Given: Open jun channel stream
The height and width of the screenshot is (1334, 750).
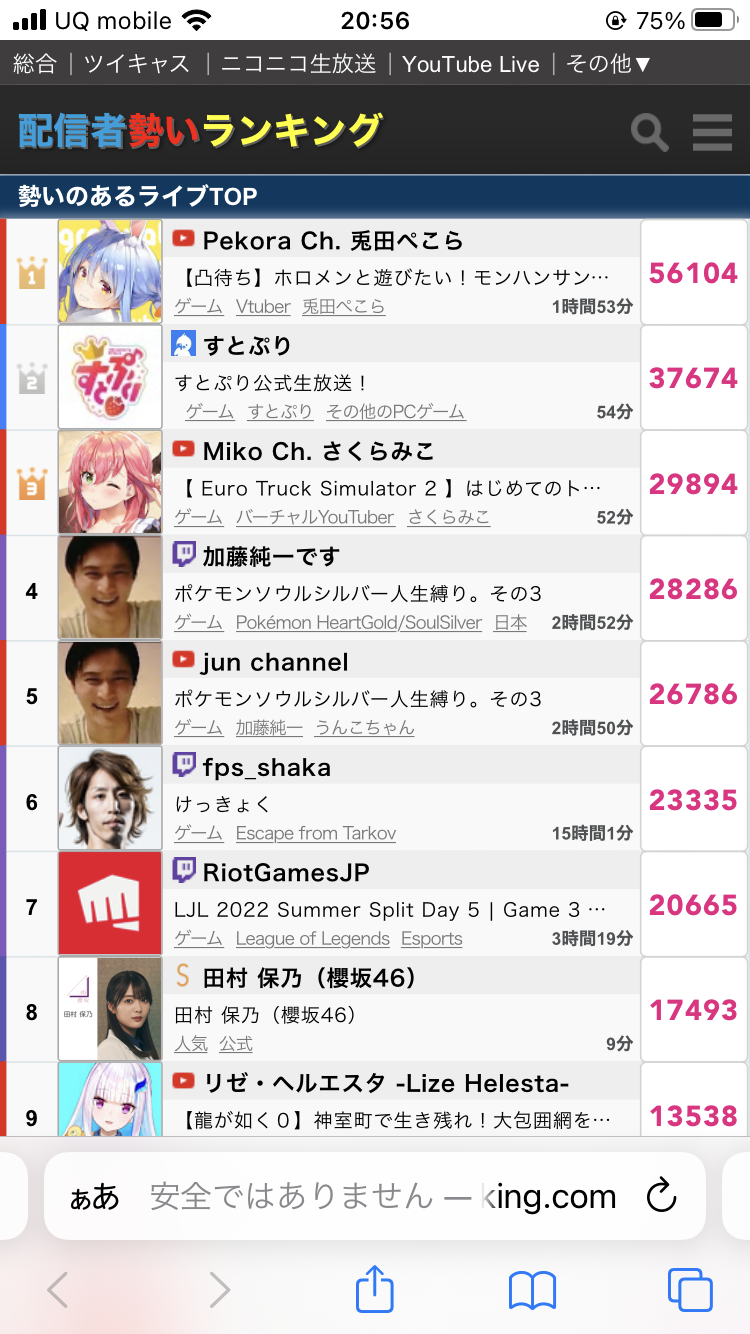Looking at the screenshot, I should click(x=275, y=662).
